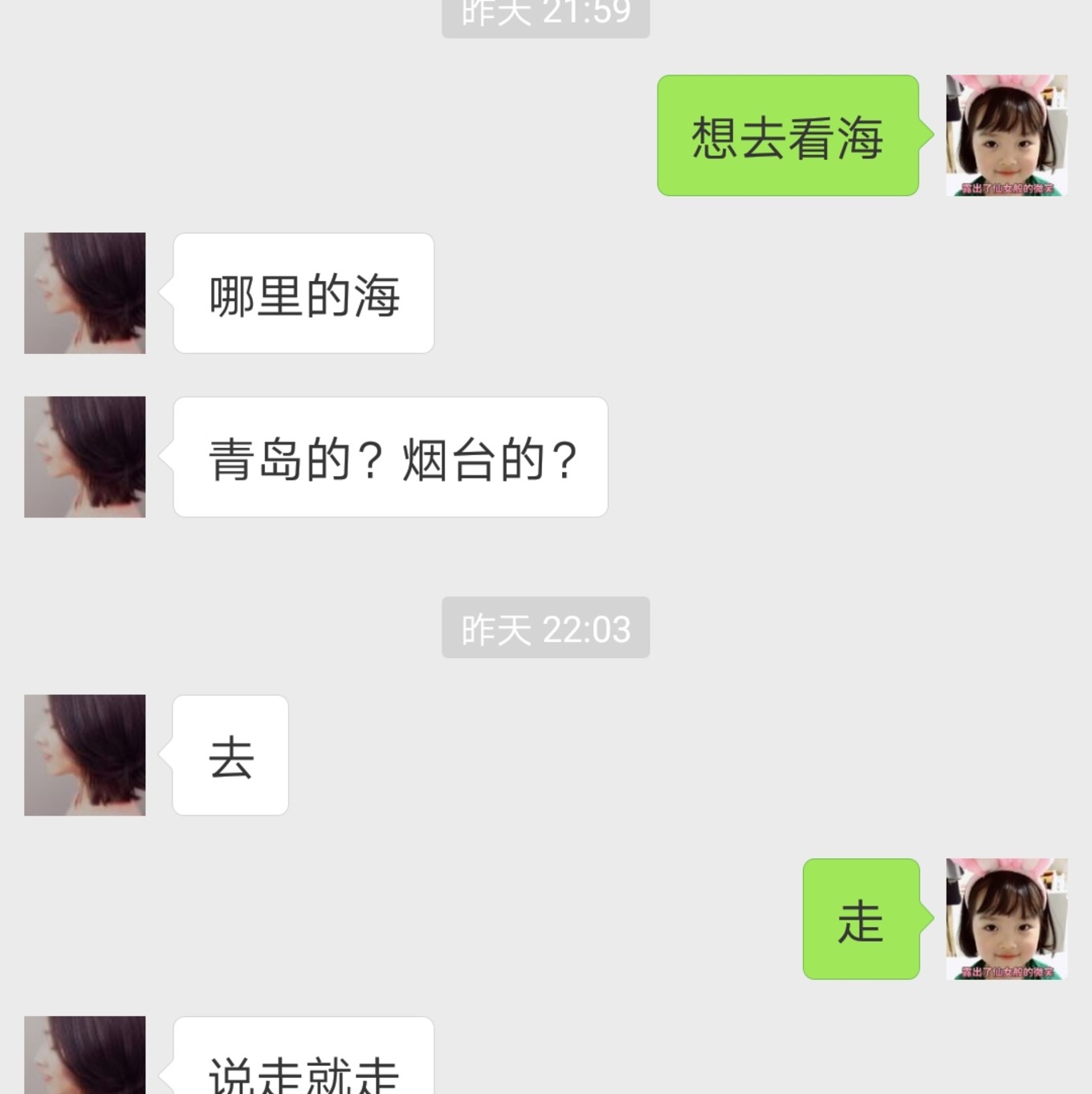This screenshot has height=1094, width=1092.
Task: Open contact avatar next to "去" message
Action: (x=85, y=755)
